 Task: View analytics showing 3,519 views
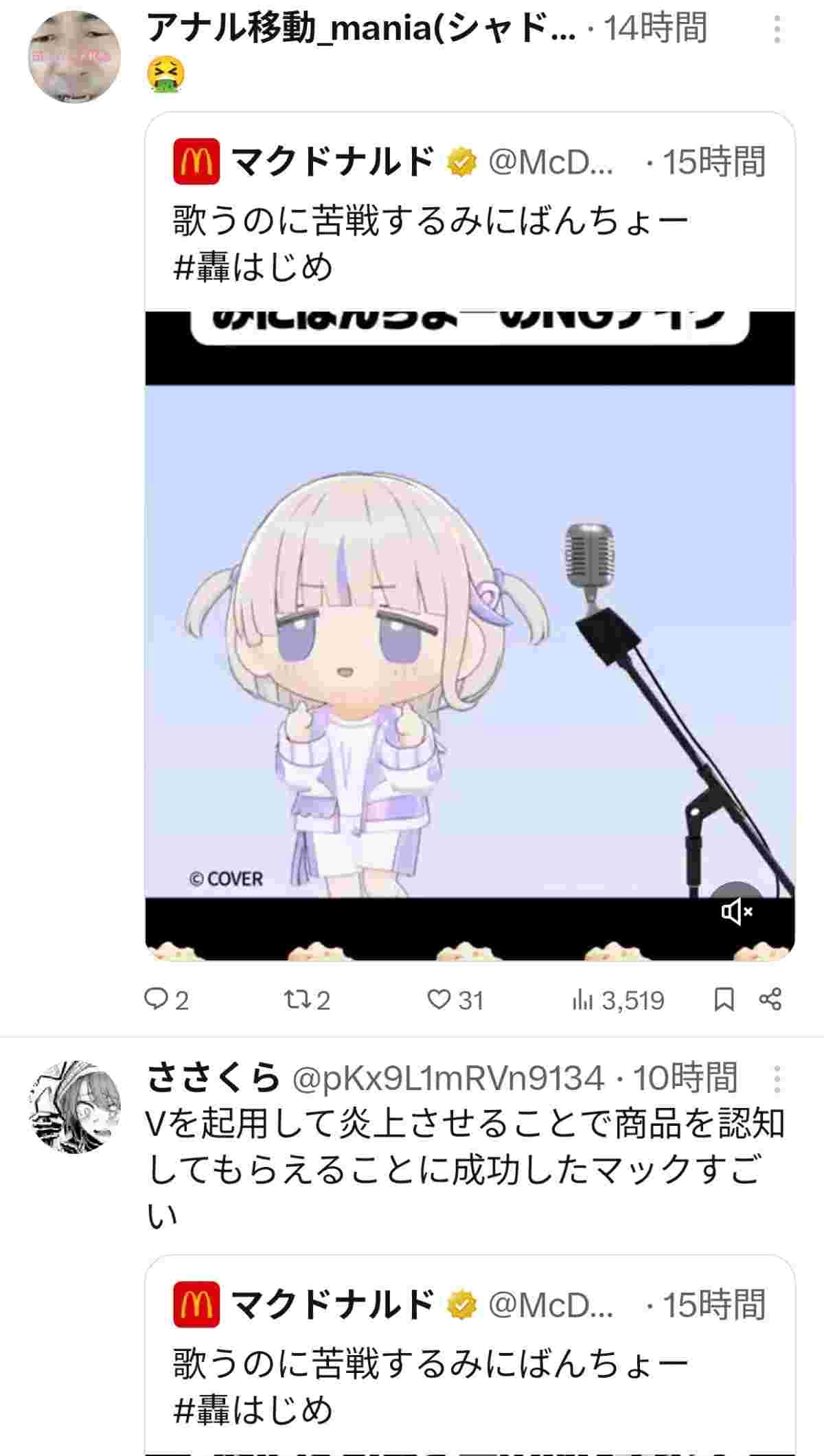(x=618, y=1000)
